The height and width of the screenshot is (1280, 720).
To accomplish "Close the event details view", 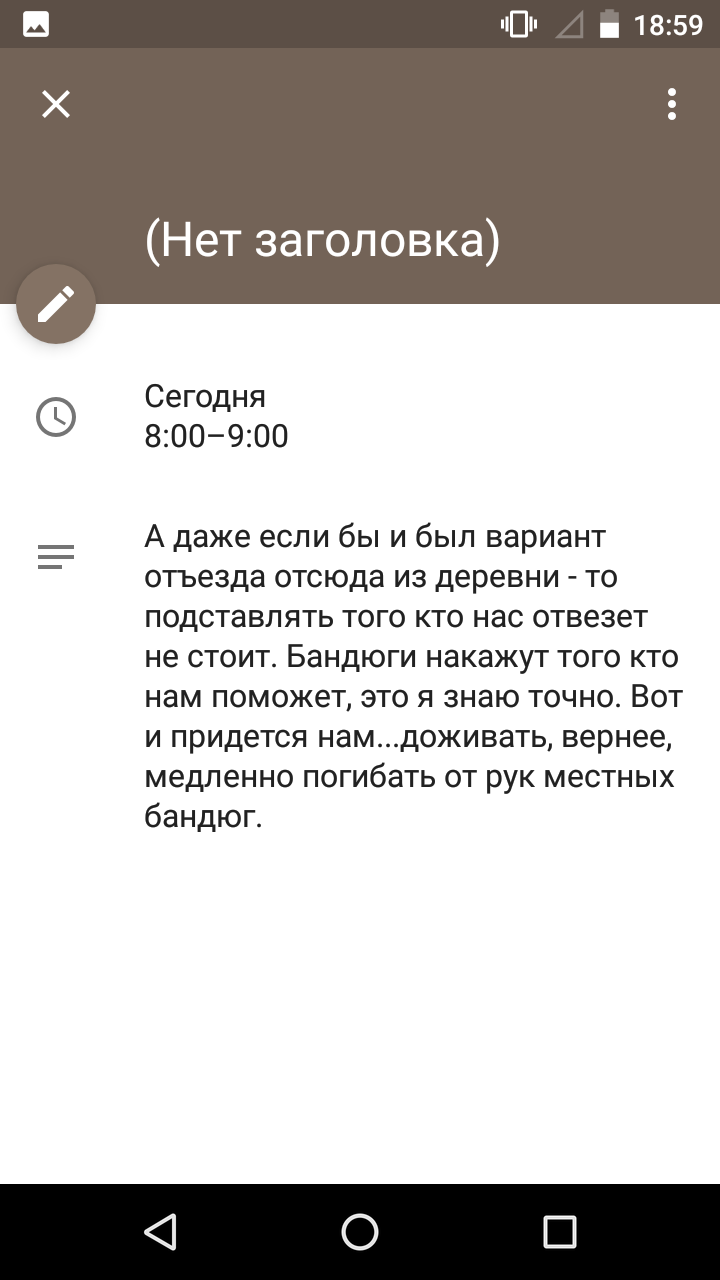I will 56,104.
